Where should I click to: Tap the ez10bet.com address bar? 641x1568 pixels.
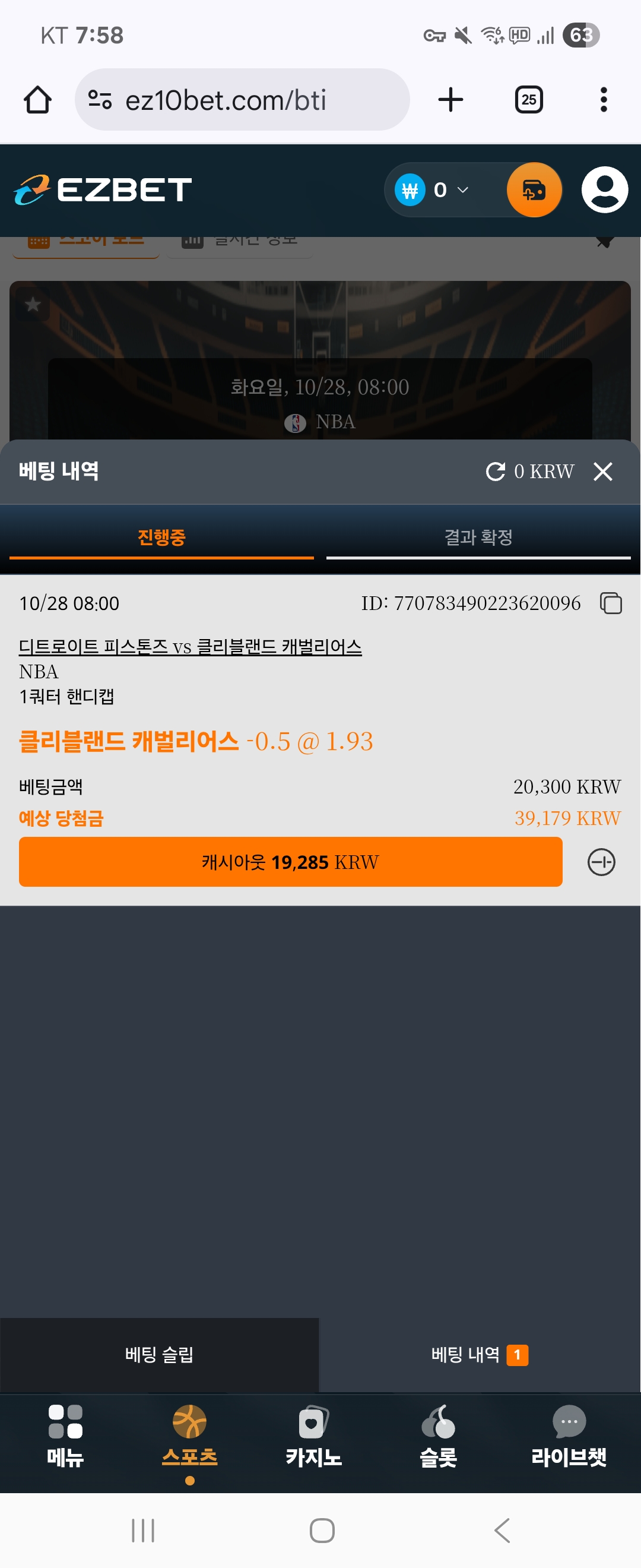click(x=242, y=100)
